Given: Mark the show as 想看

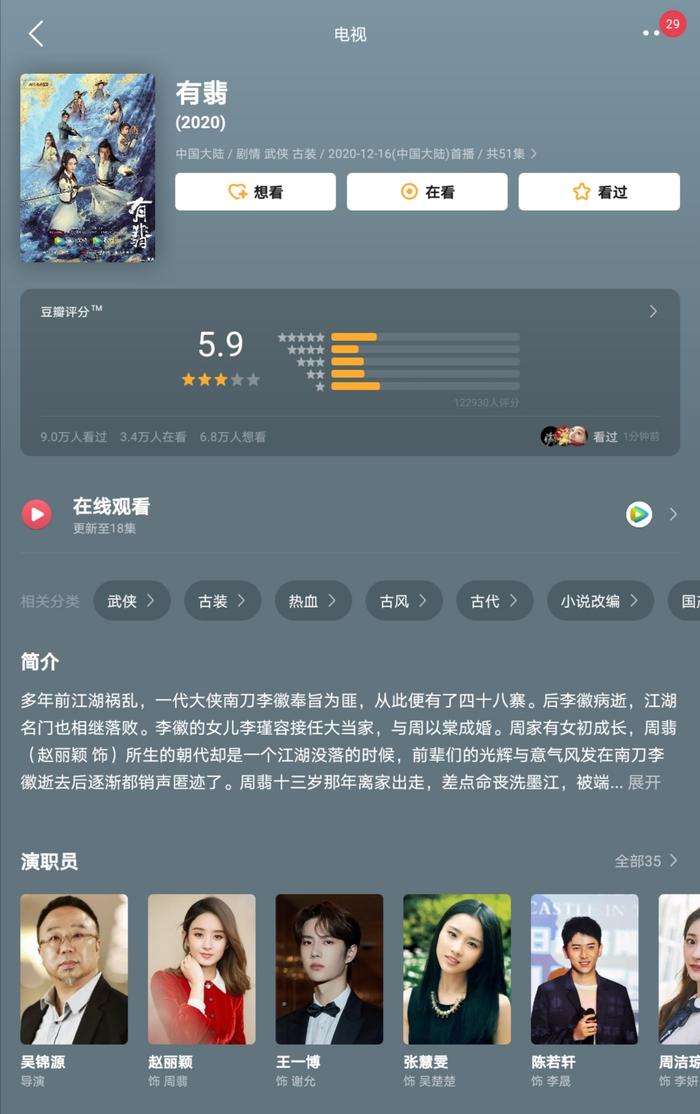Looking at the screenshot, I should point(255,192).
